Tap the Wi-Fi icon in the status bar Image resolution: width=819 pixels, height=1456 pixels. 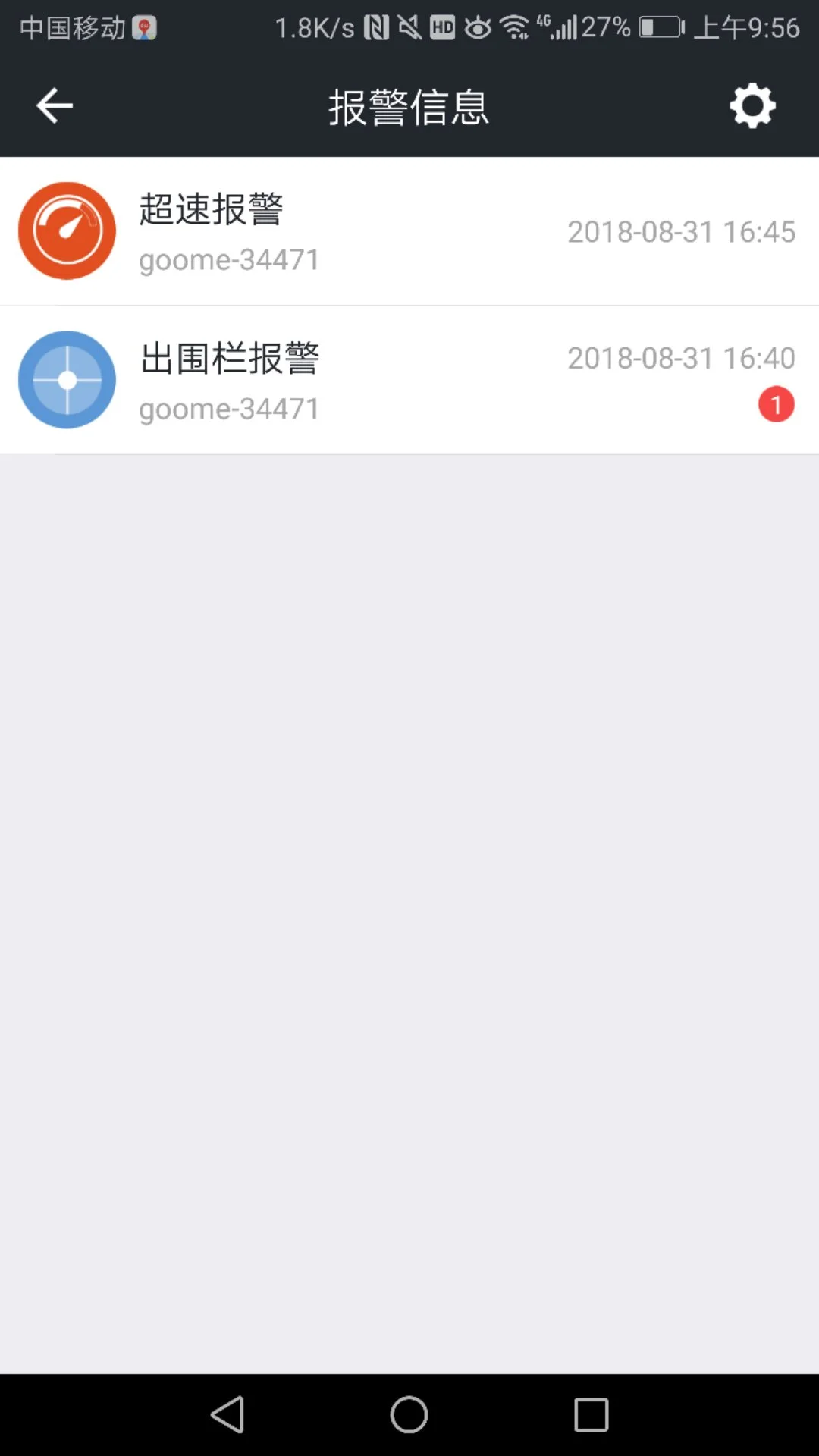click(514, 27)
